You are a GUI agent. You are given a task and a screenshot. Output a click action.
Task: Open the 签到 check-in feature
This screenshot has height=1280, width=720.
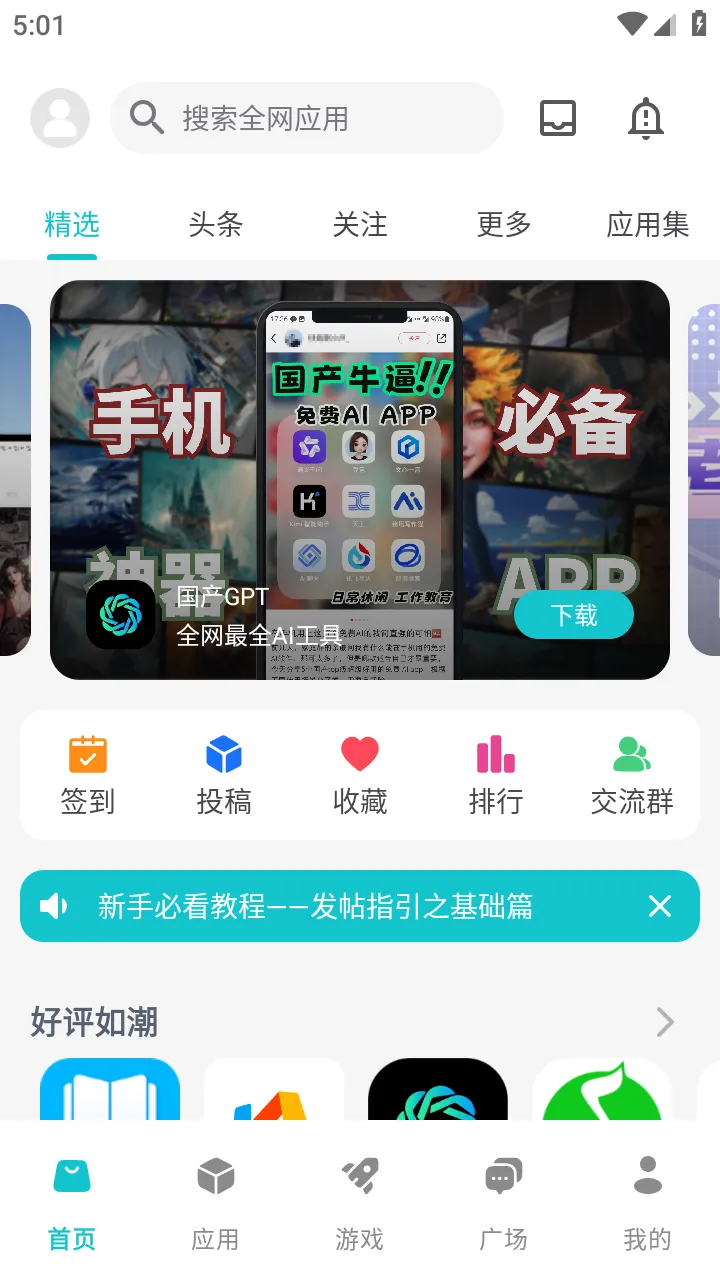[x=87, y=772]
